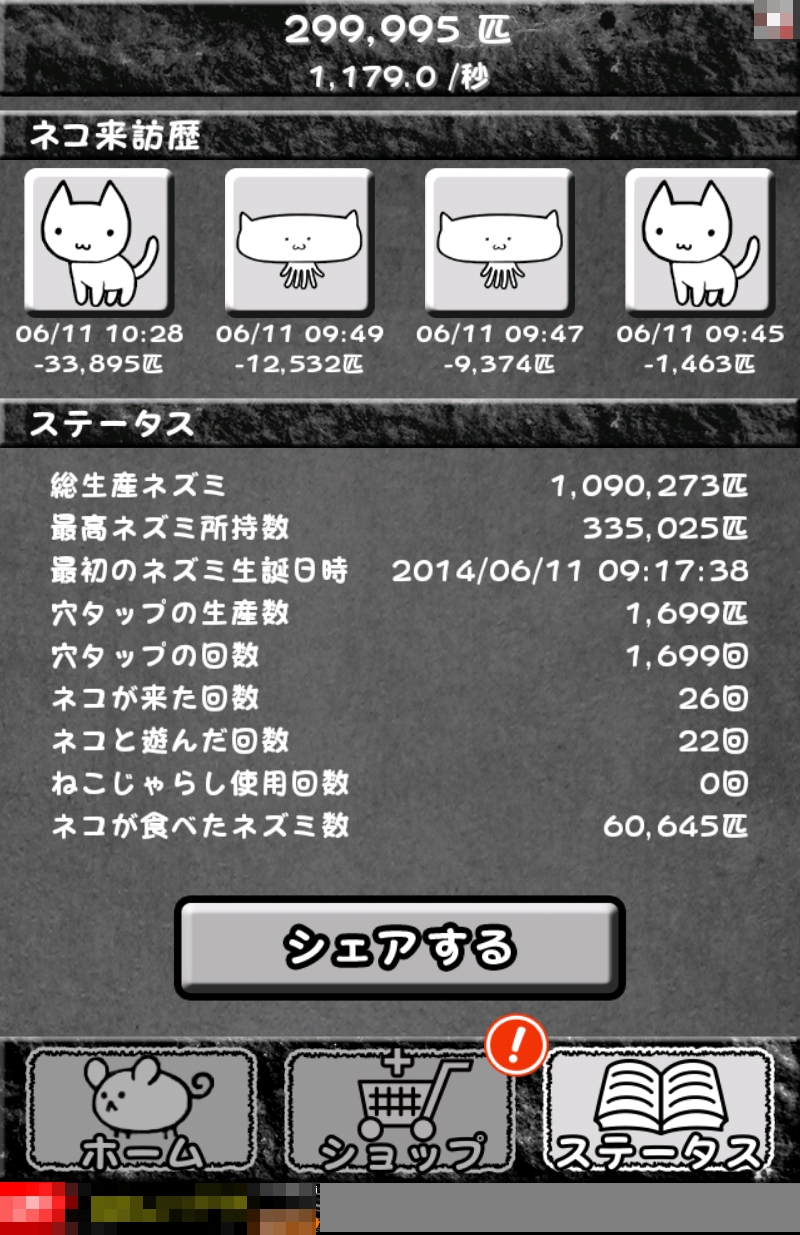Open the cat visit from 06/11 10:28
The image size is (800, 1235).
coord(99,243)
